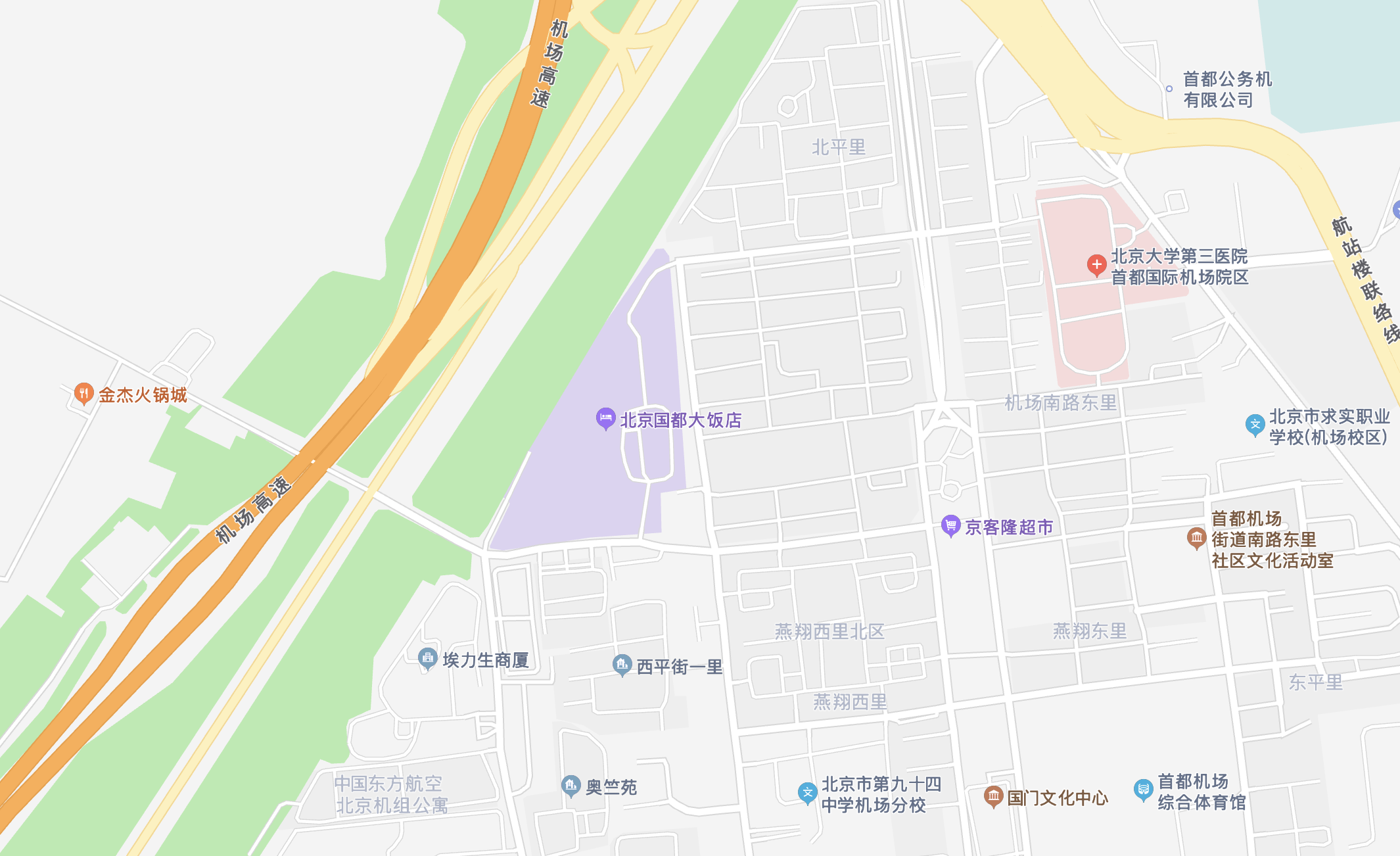Select the 奥竺苑 marker

[571, 785]
